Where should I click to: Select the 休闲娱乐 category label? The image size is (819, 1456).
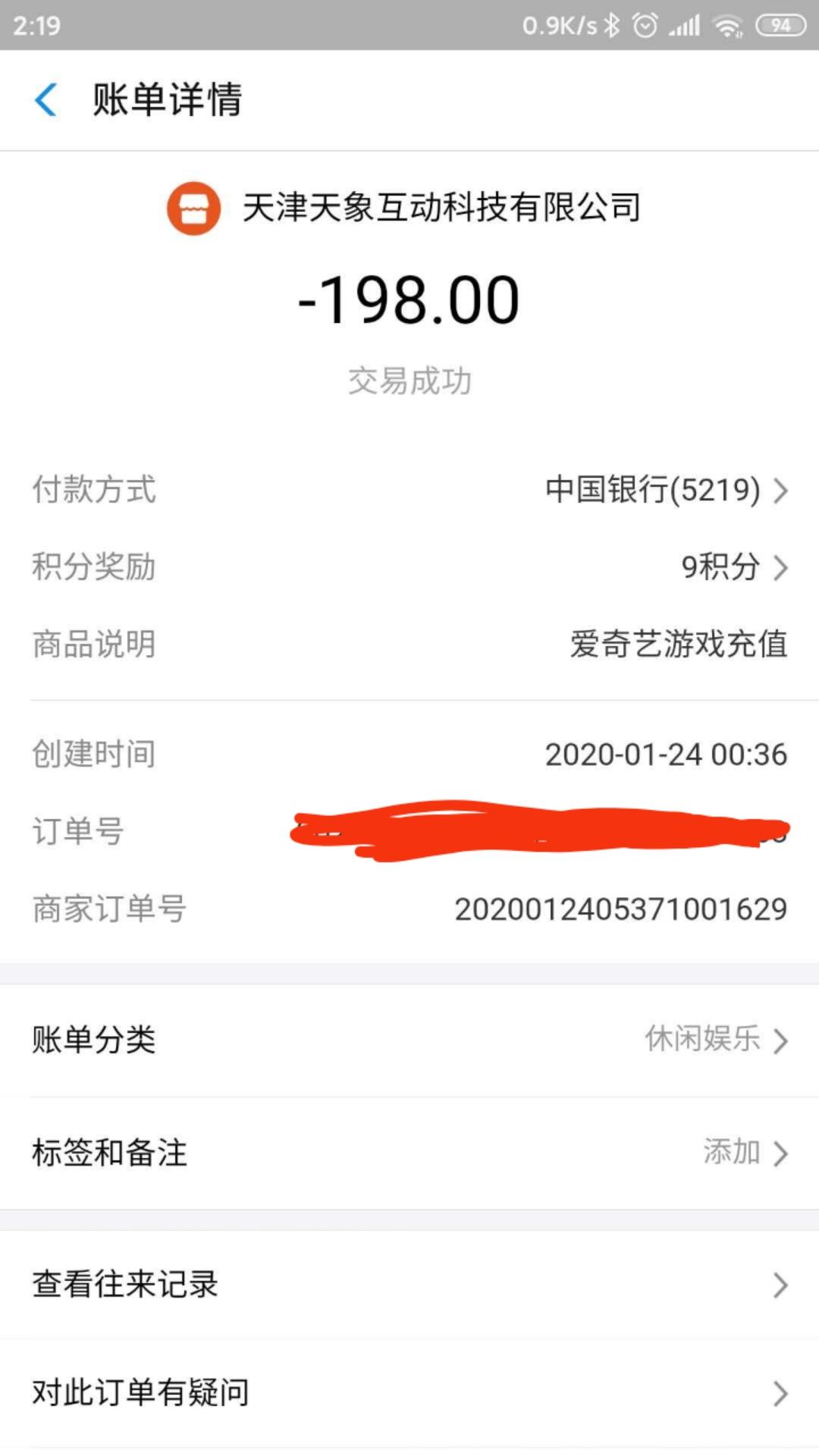pos(704,1040)
